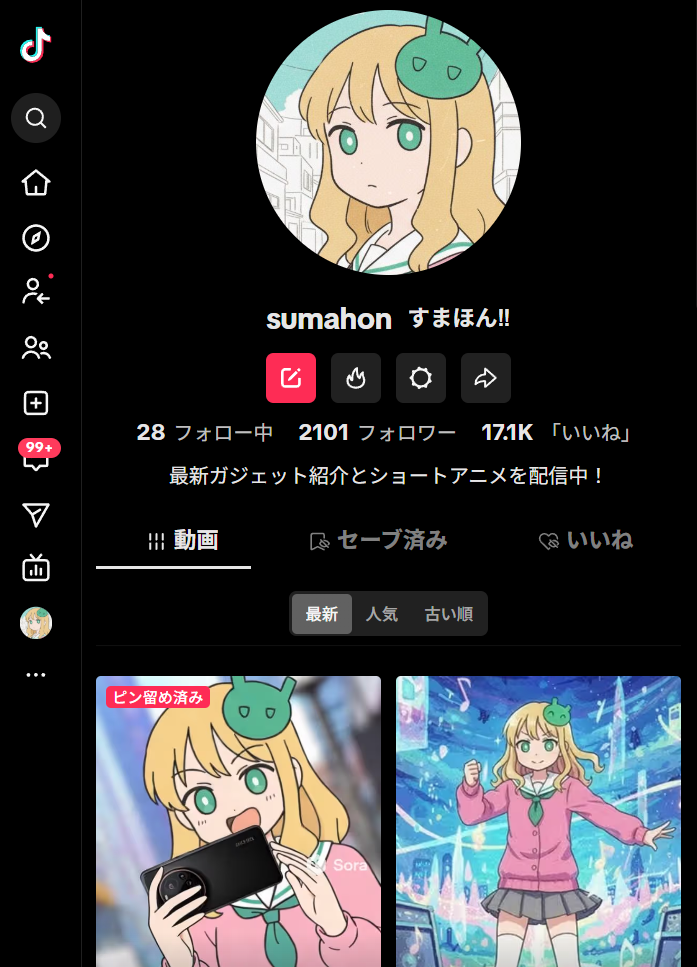This screenshot has width=697, height=967.
Task: Open the activity inbox with 99+ badge
Action: (36, 458)
